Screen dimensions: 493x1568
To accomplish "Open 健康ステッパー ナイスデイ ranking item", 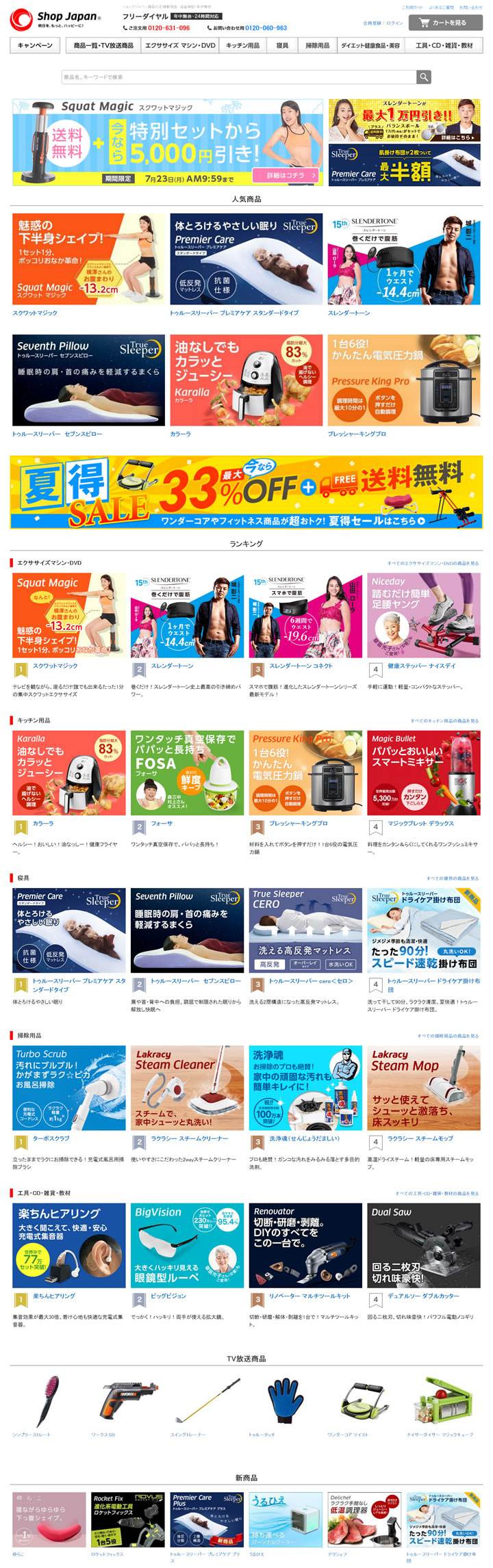I will click(x=423, y=616).
